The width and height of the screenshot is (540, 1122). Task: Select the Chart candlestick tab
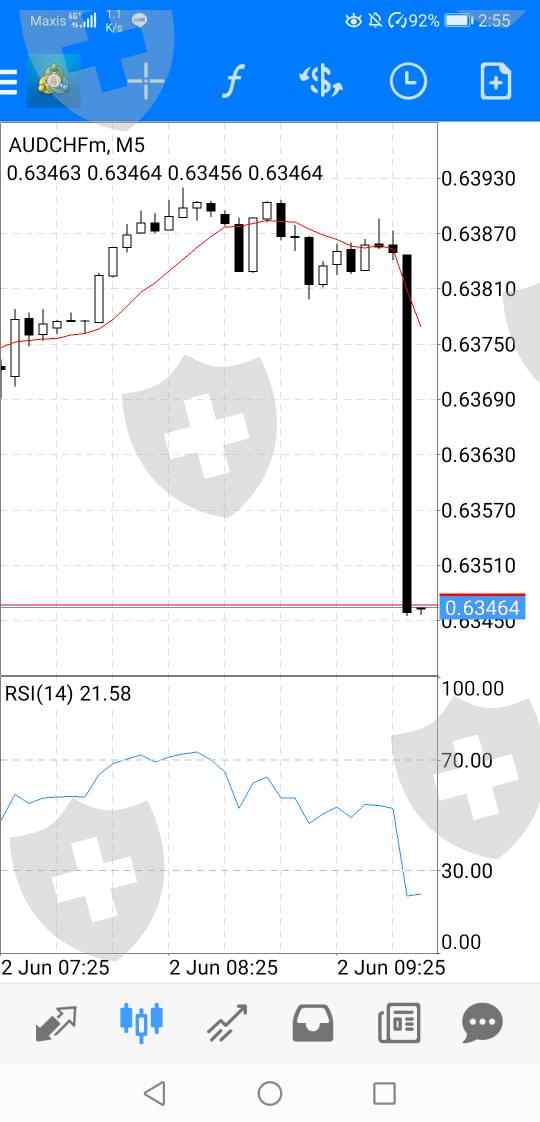point(142,1022)
